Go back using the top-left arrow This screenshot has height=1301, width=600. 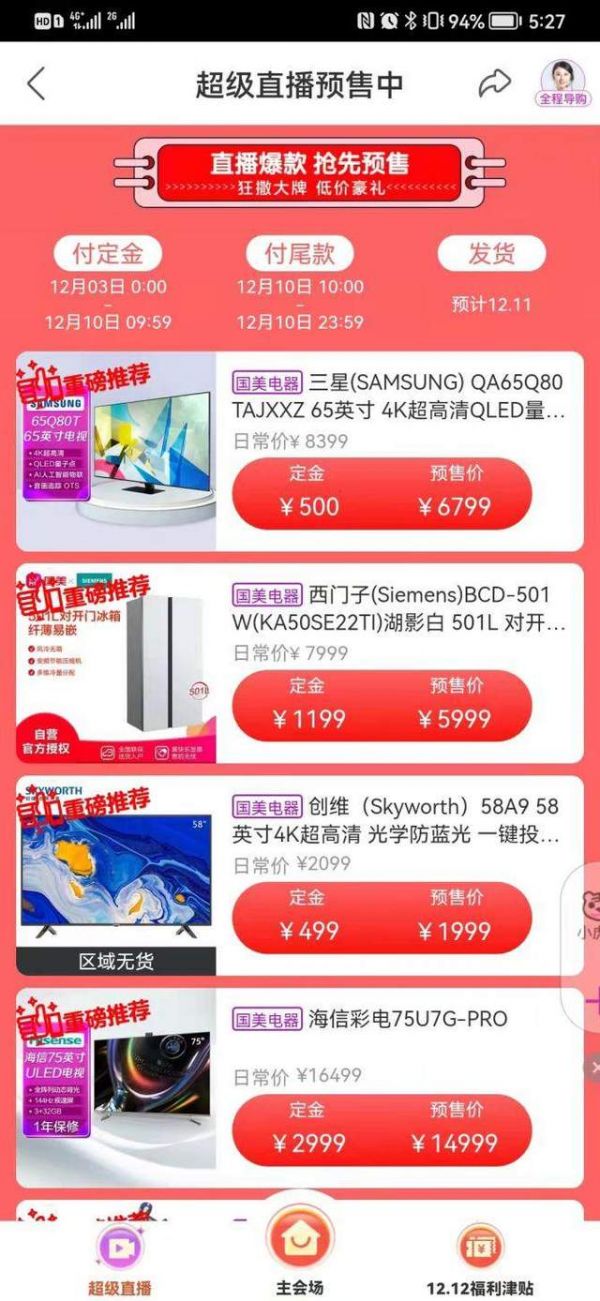pyautogui.click(x=36, y=84)
